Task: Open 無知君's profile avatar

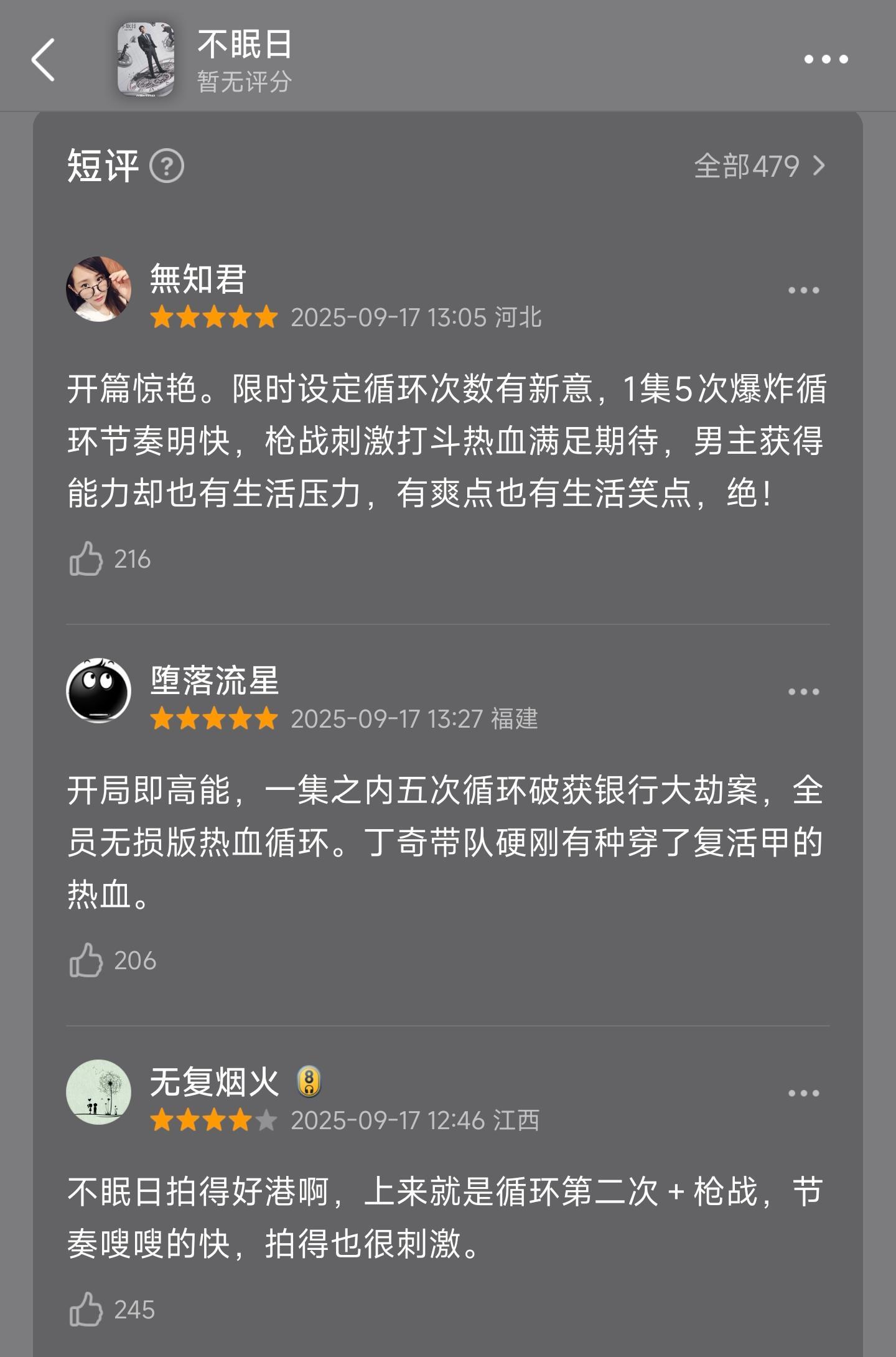Action: [98, 289]
